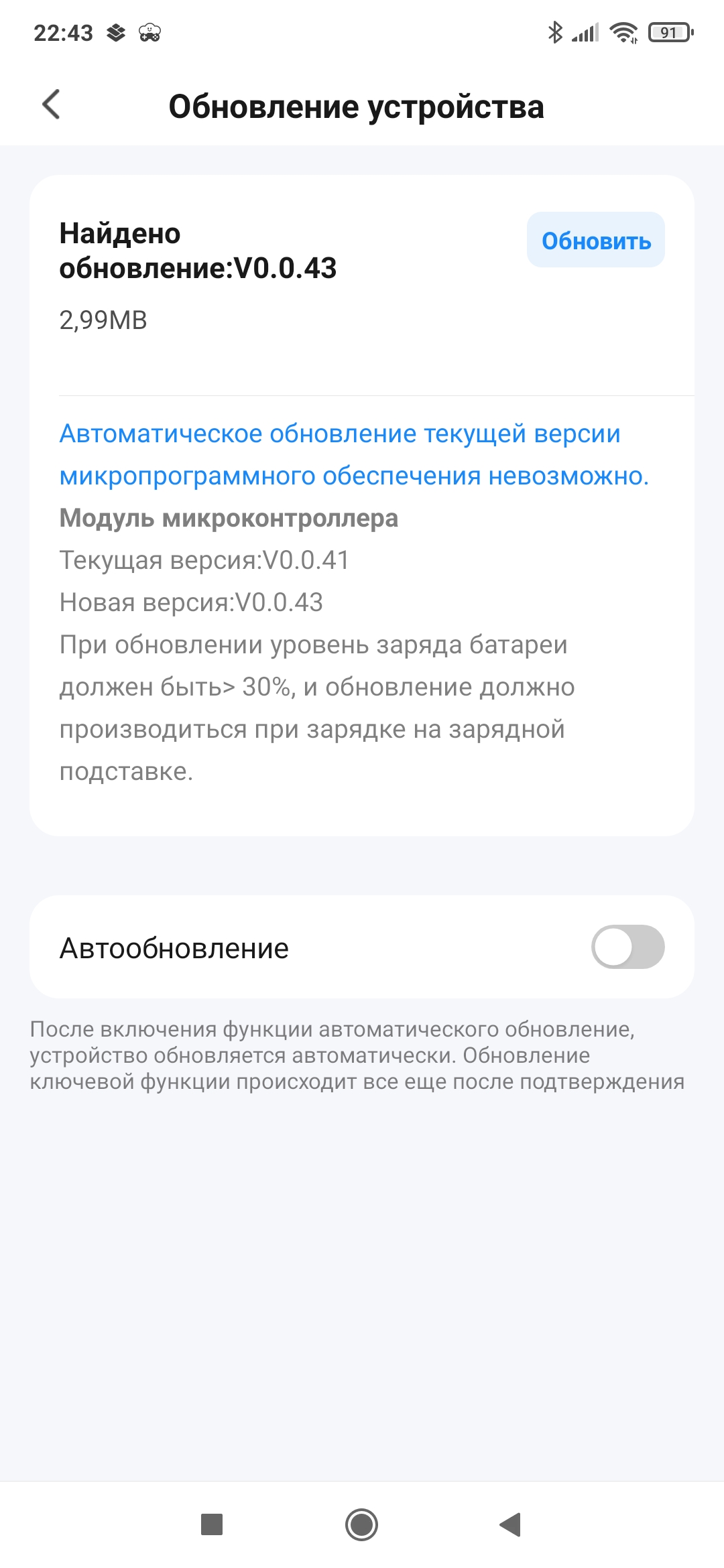Open the system home screen
This screenshot has width=724, height=1568.
coord(361,1524)
